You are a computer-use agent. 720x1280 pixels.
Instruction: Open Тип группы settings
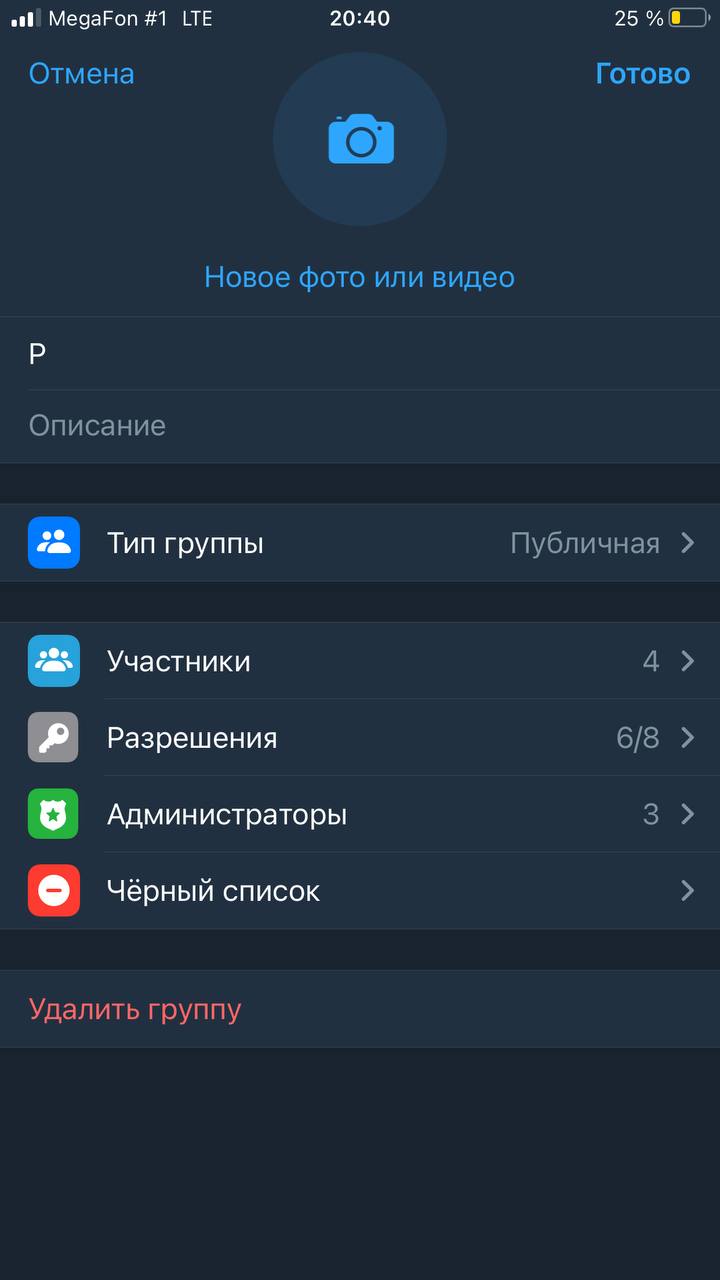coord(360,543)
